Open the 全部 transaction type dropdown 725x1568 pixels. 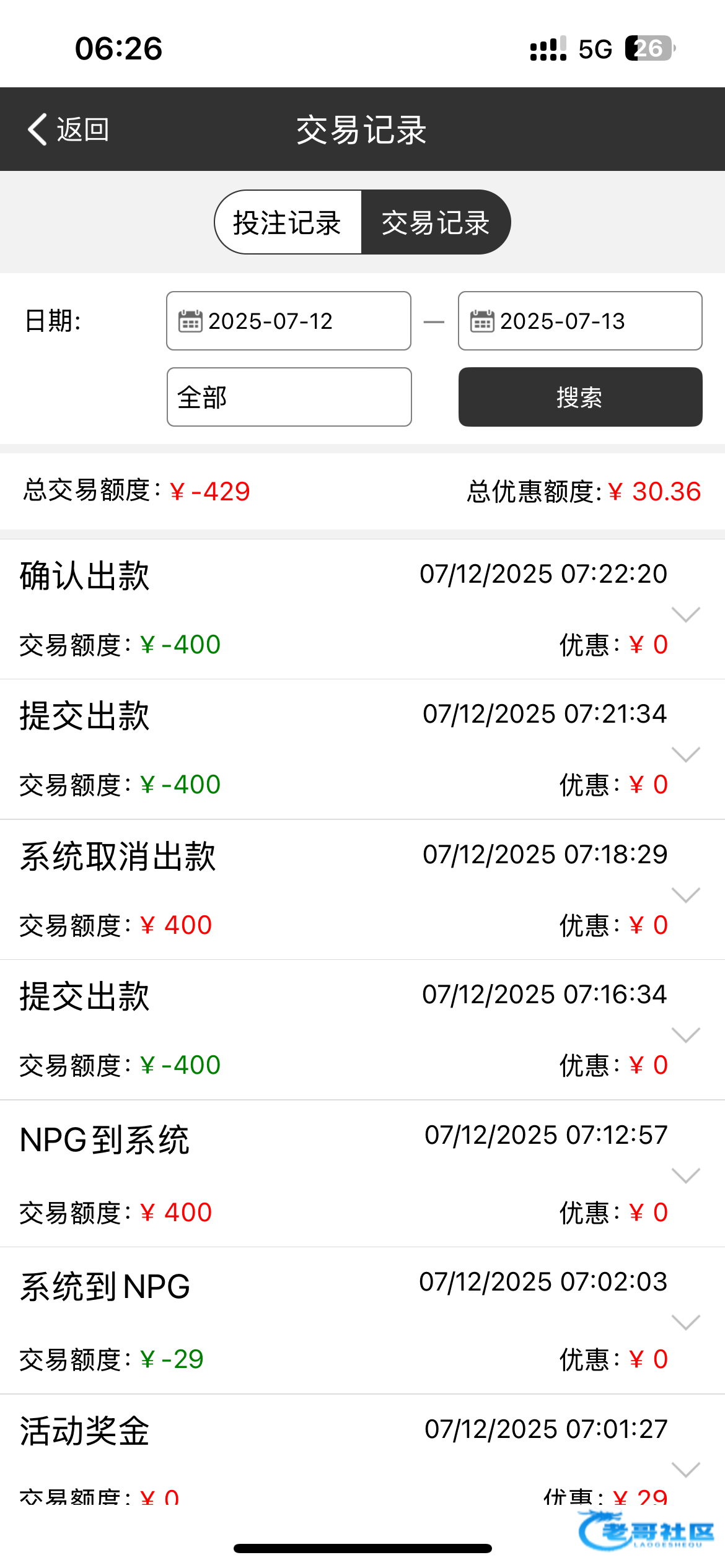tap(289, 397)
